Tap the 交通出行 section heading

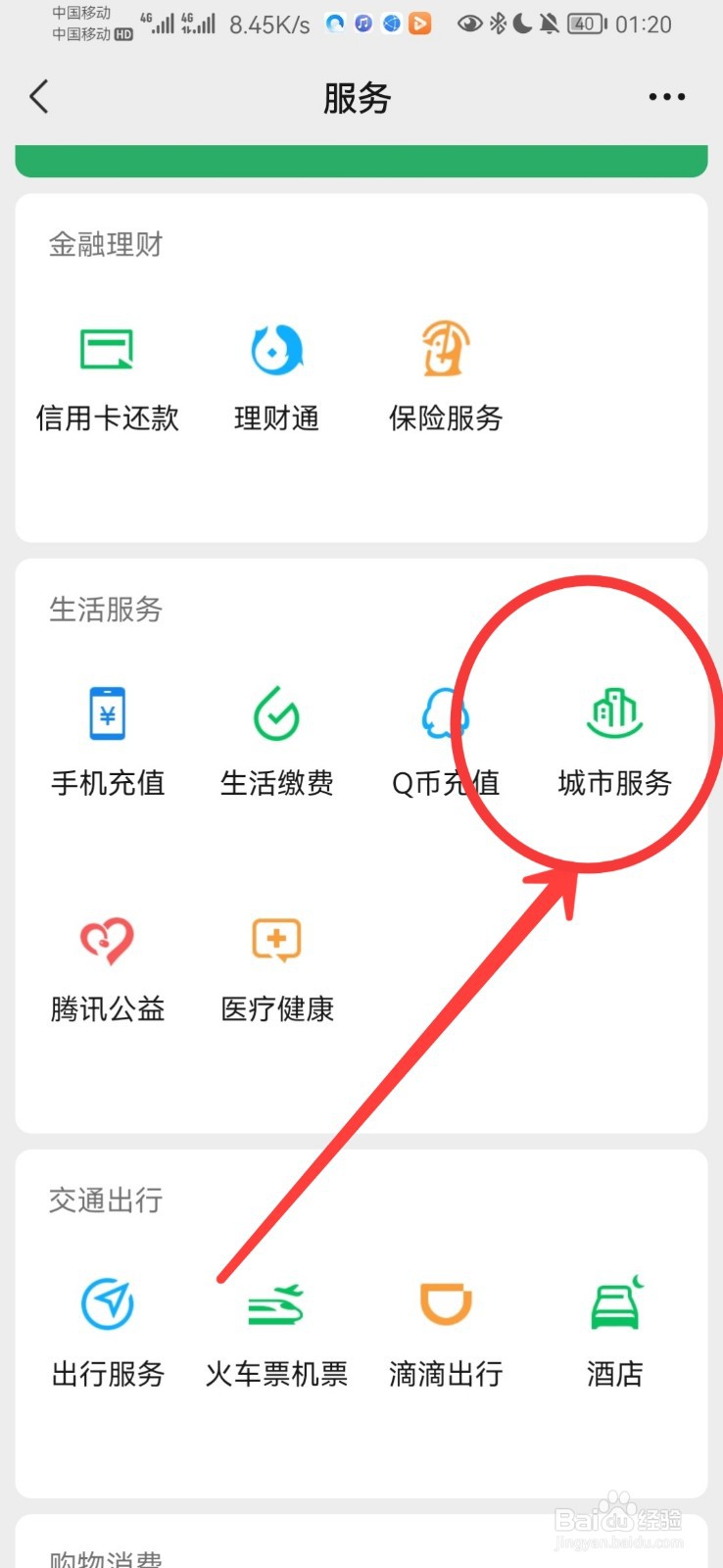point(104,1201)
